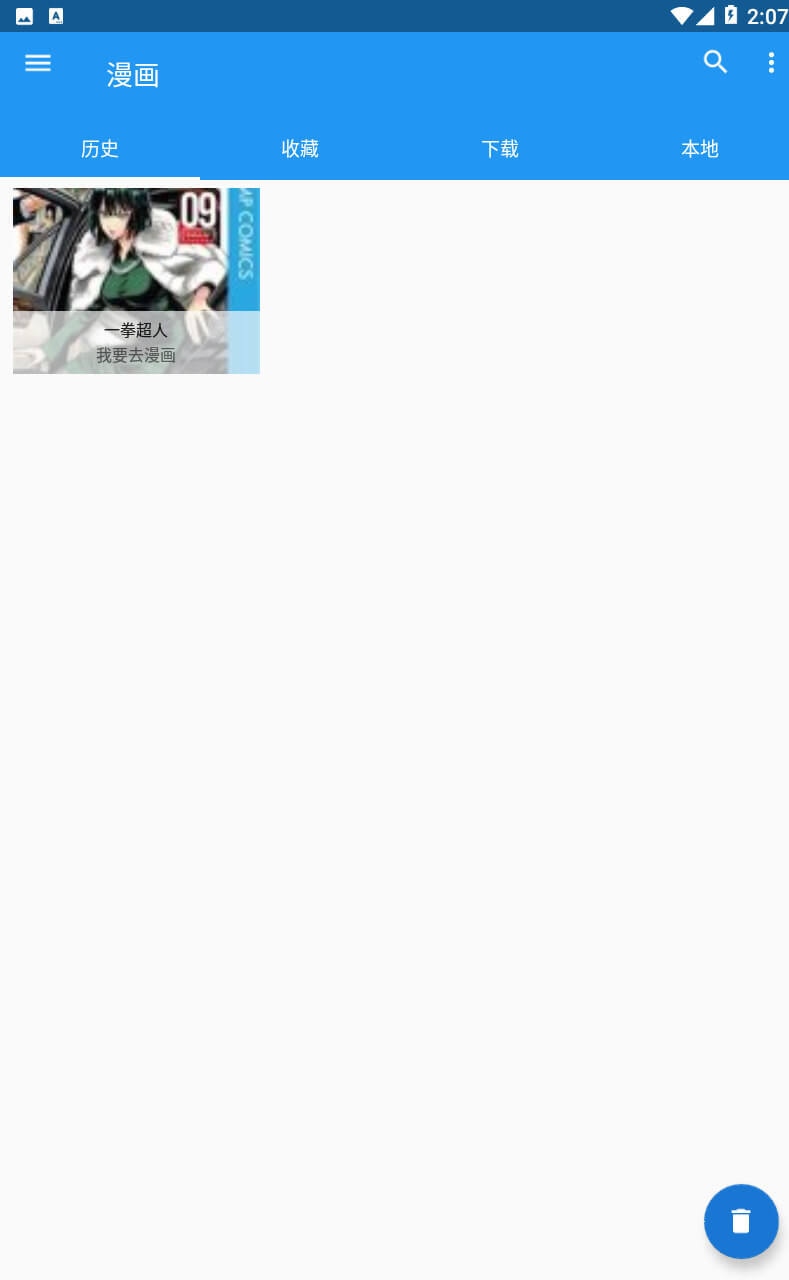Open the hamburger drawer menu
Screen dimensions: 789x1280
pyautogui.click(x=38, y=63)
